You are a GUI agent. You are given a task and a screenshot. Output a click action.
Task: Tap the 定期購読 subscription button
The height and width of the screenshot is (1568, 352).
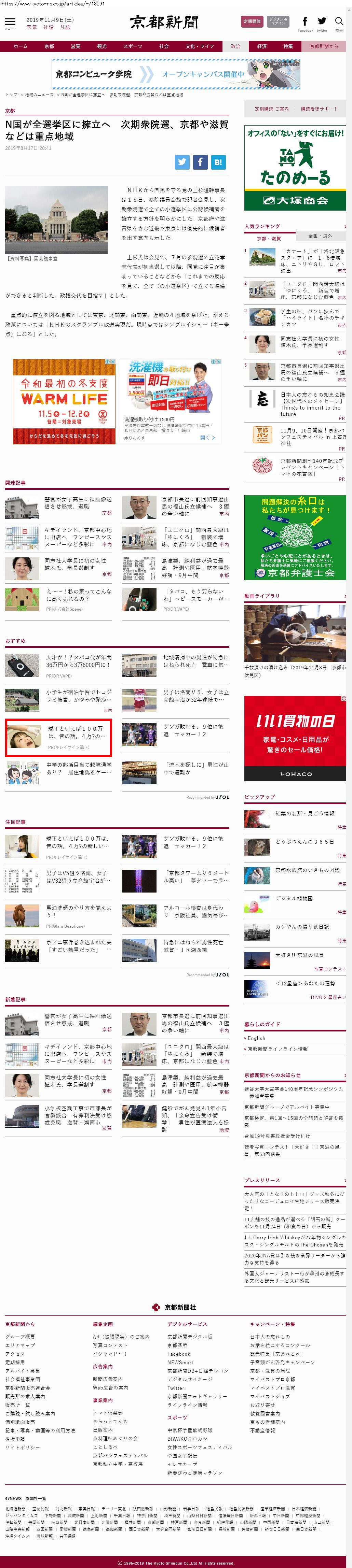point(252,21)
